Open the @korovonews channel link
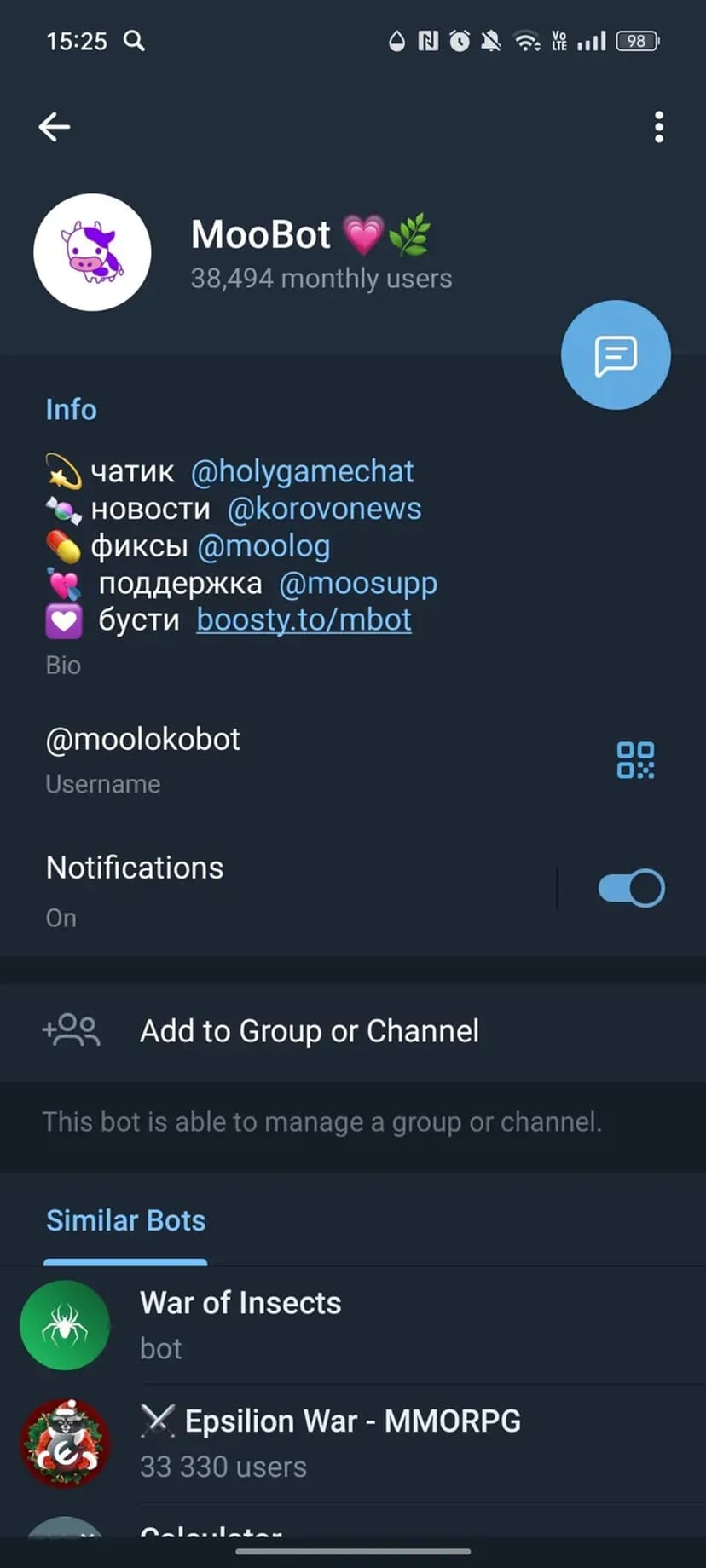Screen dimensions: 706x1568 point(324,509)
